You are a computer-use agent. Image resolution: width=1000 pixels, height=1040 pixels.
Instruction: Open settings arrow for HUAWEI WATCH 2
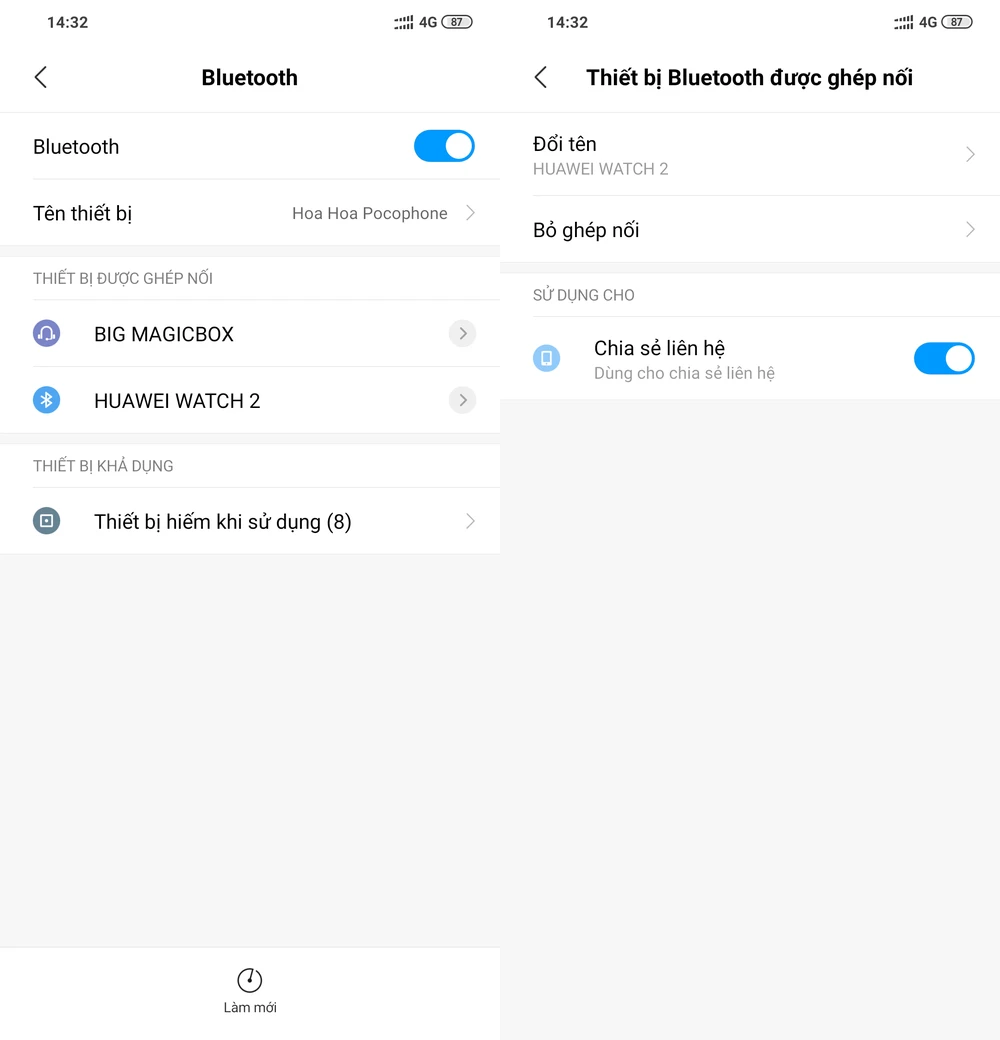[462, 401]
